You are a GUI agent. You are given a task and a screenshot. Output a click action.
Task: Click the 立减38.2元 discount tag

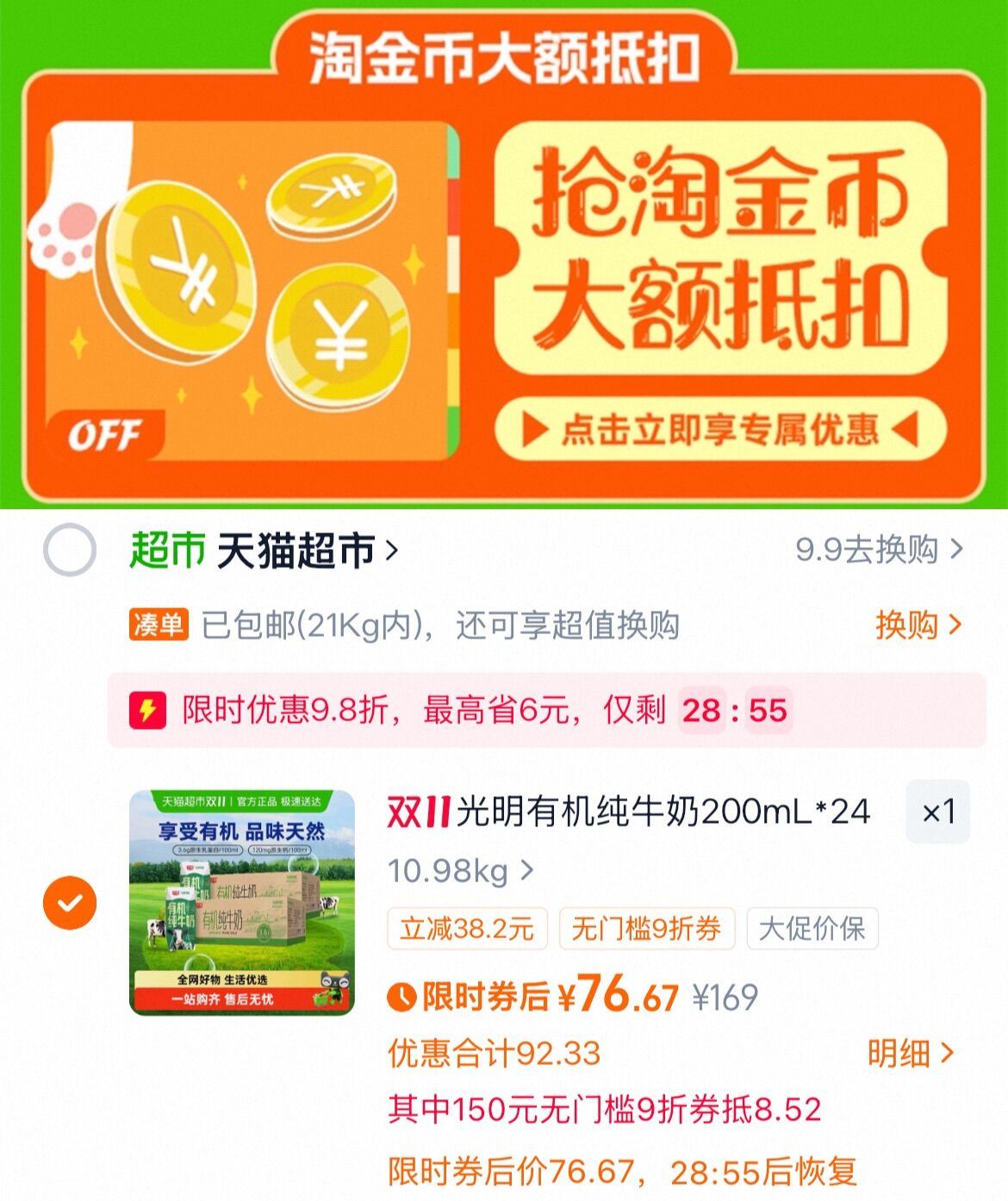pos(470,929)
